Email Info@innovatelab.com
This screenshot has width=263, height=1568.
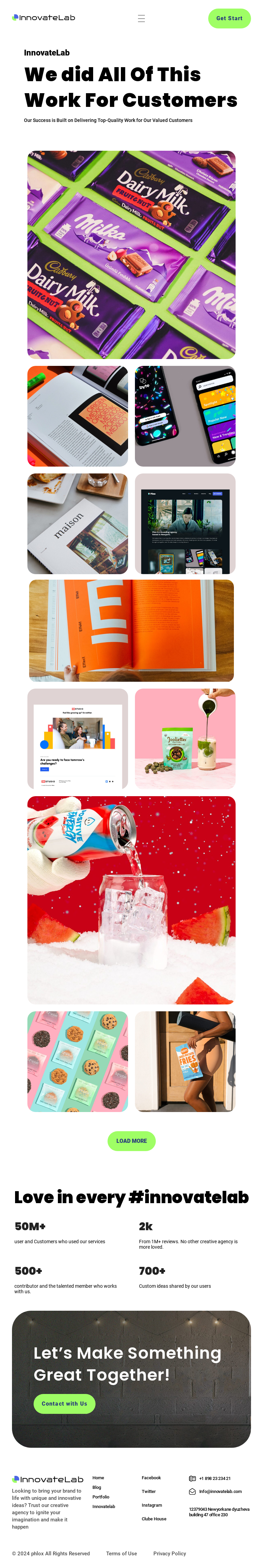coord(220,1491)
